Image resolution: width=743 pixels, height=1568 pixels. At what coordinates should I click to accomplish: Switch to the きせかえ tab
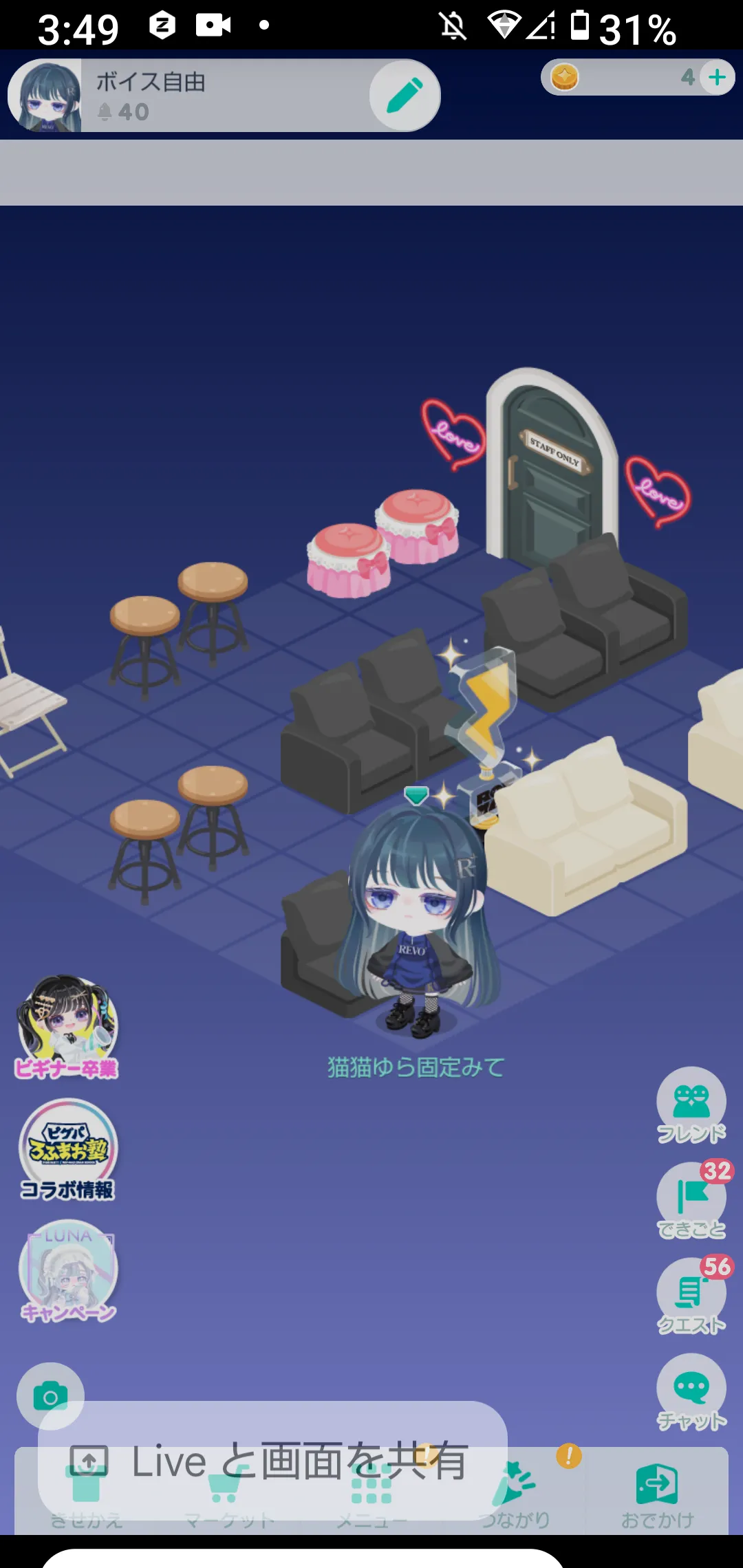click(x=87, y=1492)
